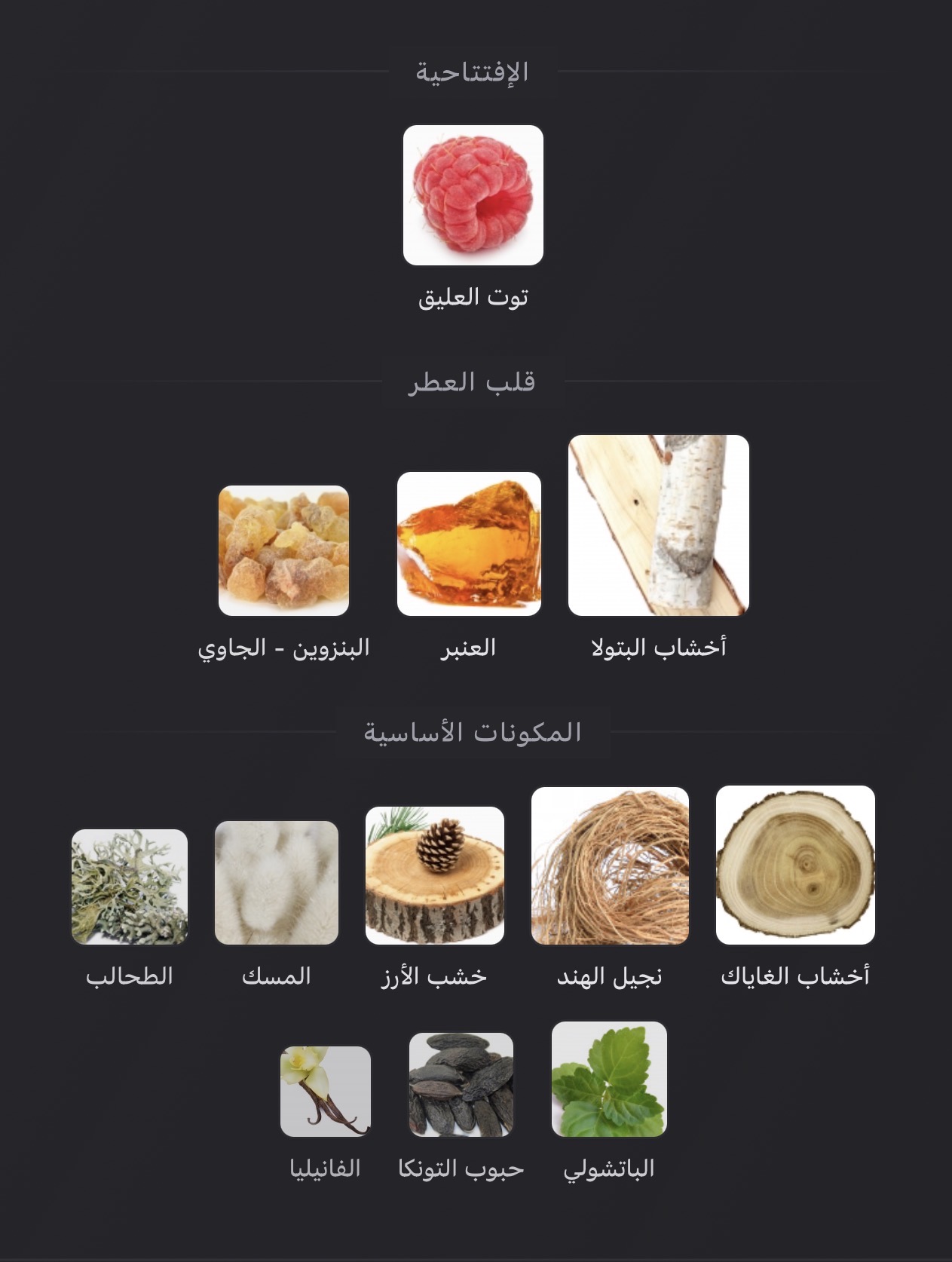Tap the الباتشولي note
Image resolution: width=952 pixels, height=1262 pixels.
coord(609,1079)
